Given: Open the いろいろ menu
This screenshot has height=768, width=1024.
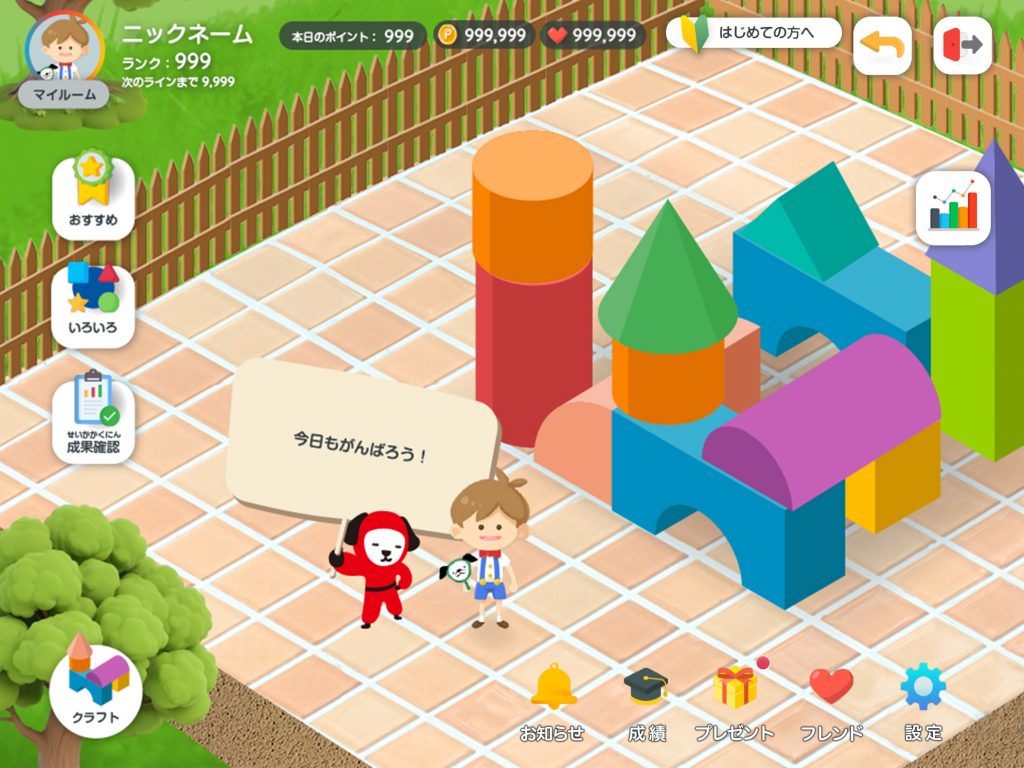Looking at the screenshot, I should tap(93, 305).
